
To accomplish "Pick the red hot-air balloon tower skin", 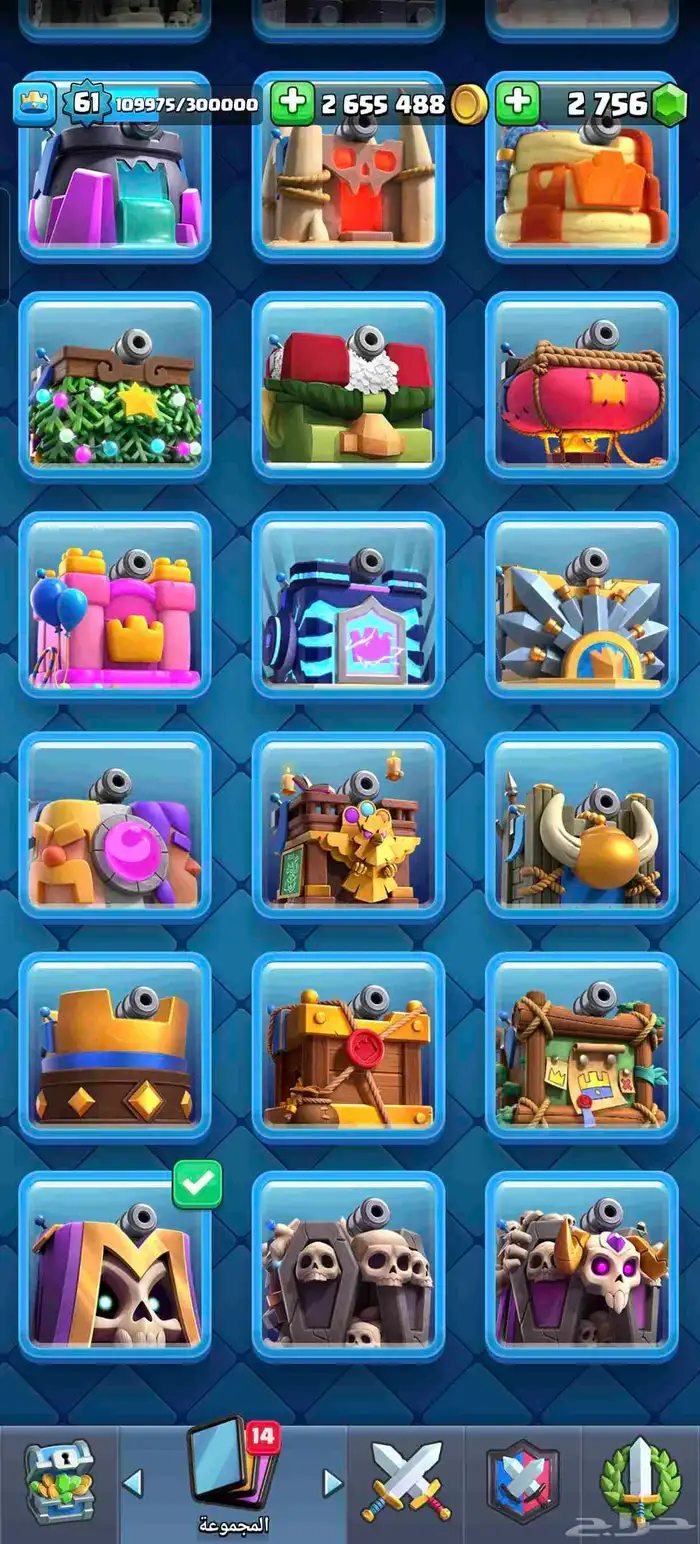I will (x=582, y=387).
